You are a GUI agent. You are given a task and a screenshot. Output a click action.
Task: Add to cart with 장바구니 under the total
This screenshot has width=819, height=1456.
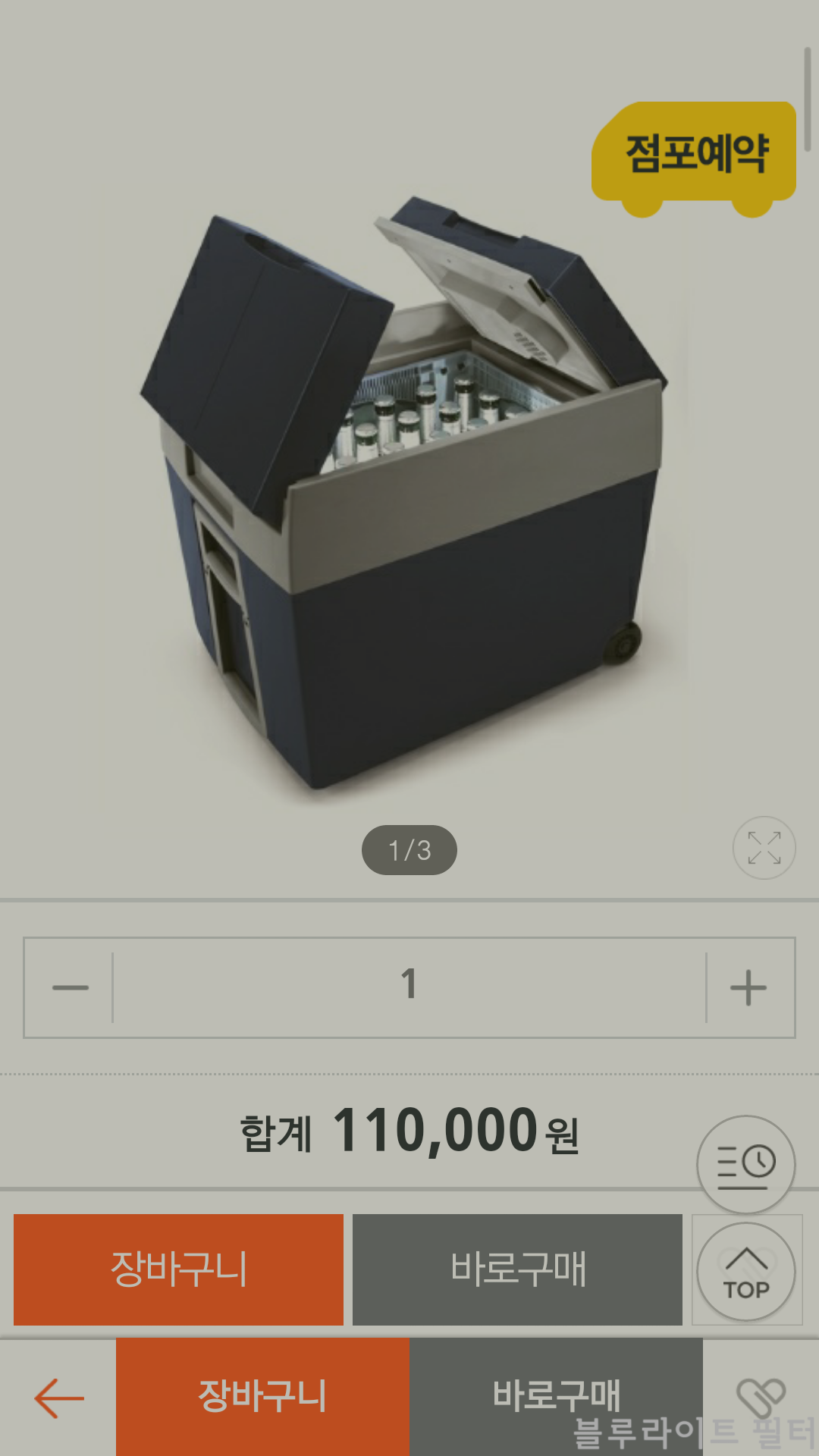coord(178,1269)
